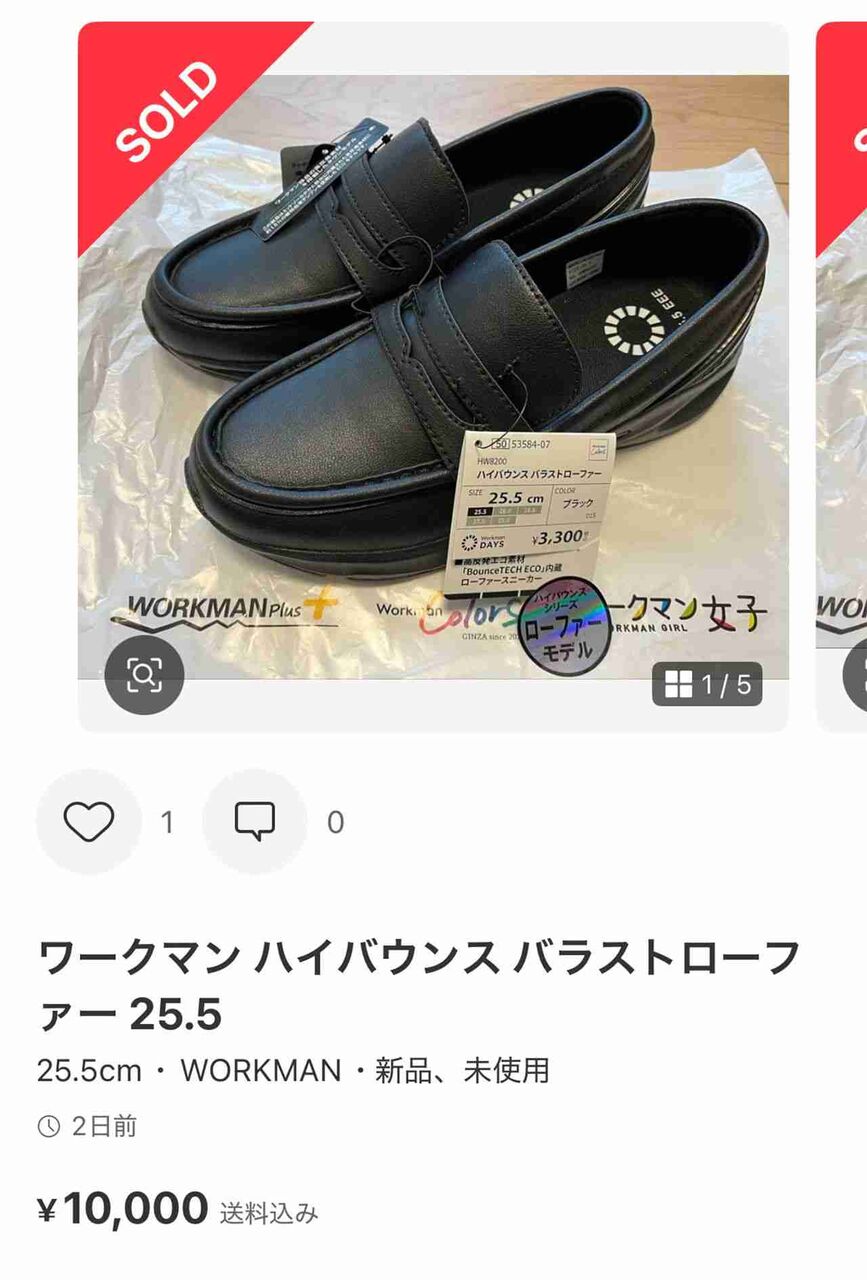Viewport: 867px width, 1280px height.
Task: Open comments via the speech bubble icon
Action: point(255,823)
